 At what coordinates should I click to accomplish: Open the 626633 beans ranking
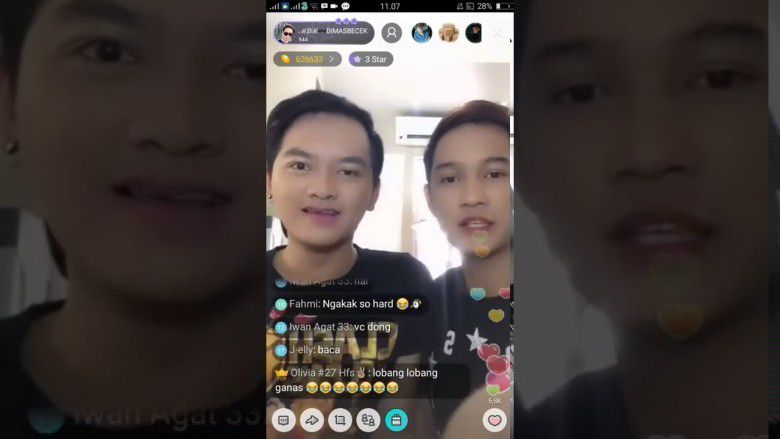[307, 59]
